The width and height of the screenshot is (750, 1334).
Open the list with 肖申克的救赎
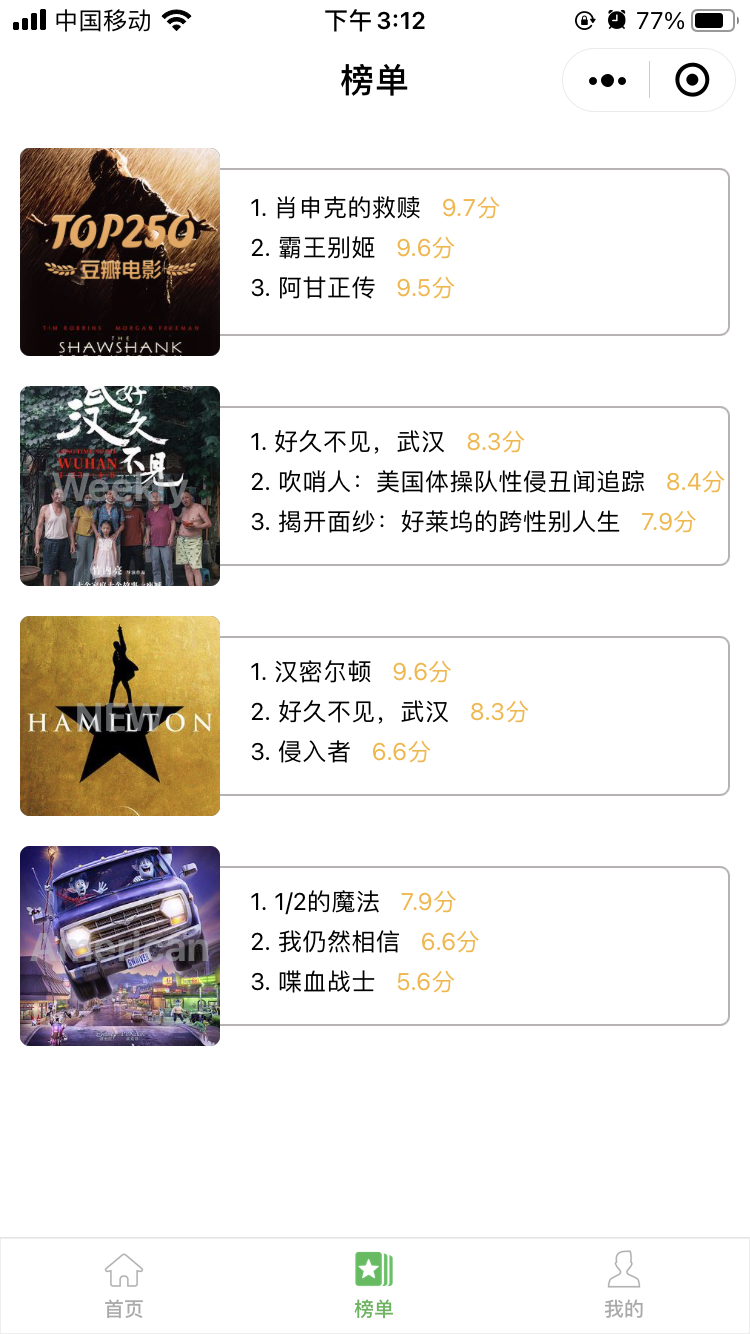[x=474, y=250]
